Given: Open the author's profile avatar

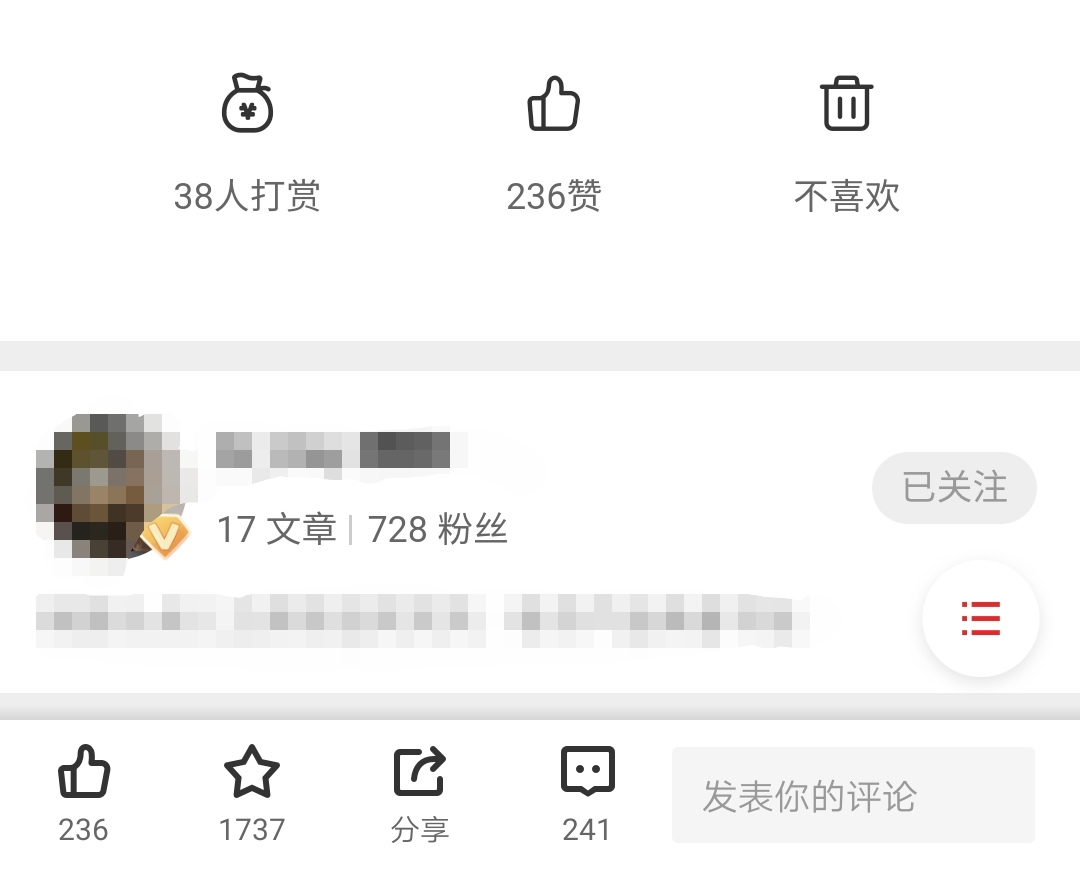Looking at the screenshot, I should pyautogui.click(x=112, y=487).
